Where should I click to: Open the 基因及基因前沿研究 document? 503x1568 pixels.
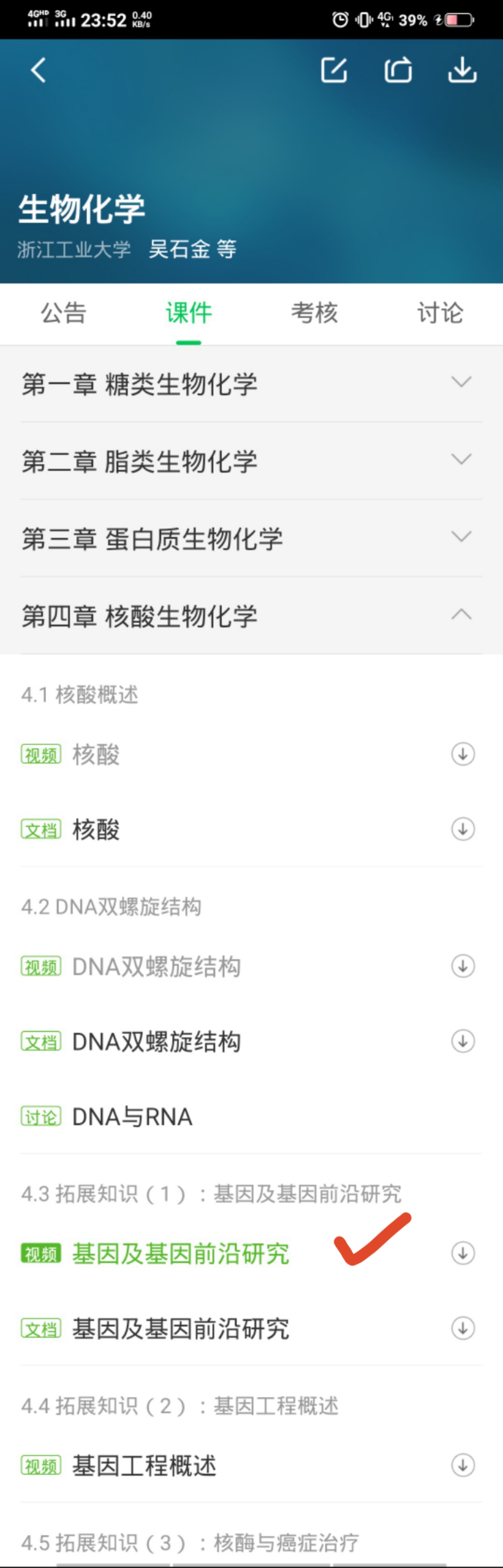coord(180,1328)
